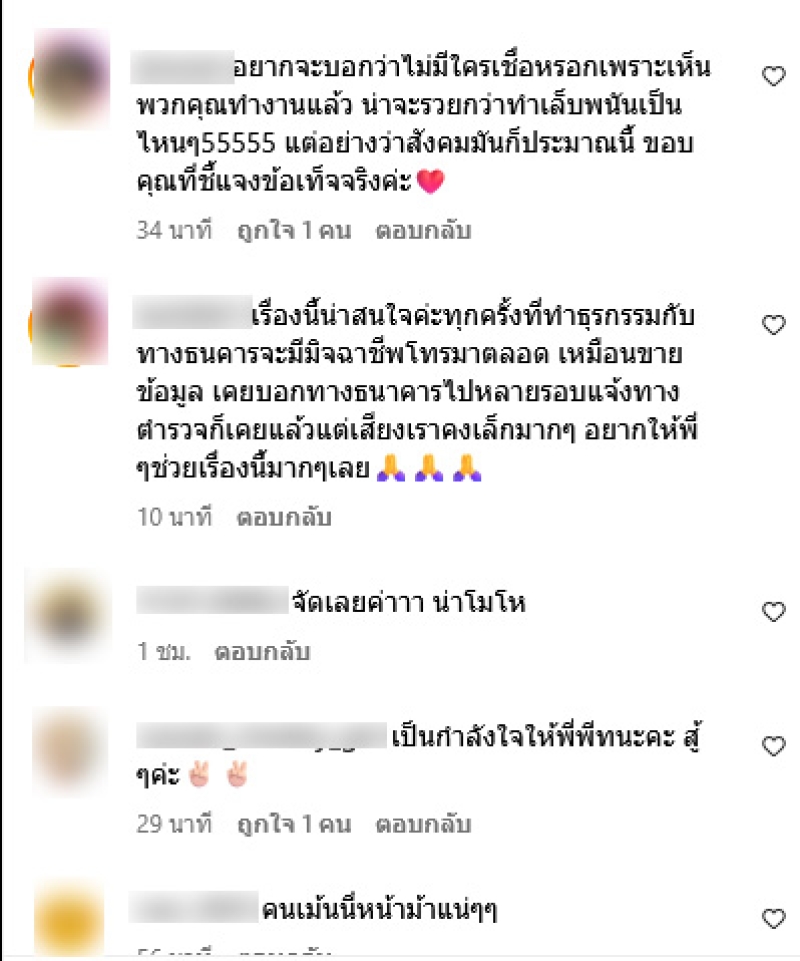
Task: Reply to the comment posted 10 นาที ago
Action: coord(283,518)
